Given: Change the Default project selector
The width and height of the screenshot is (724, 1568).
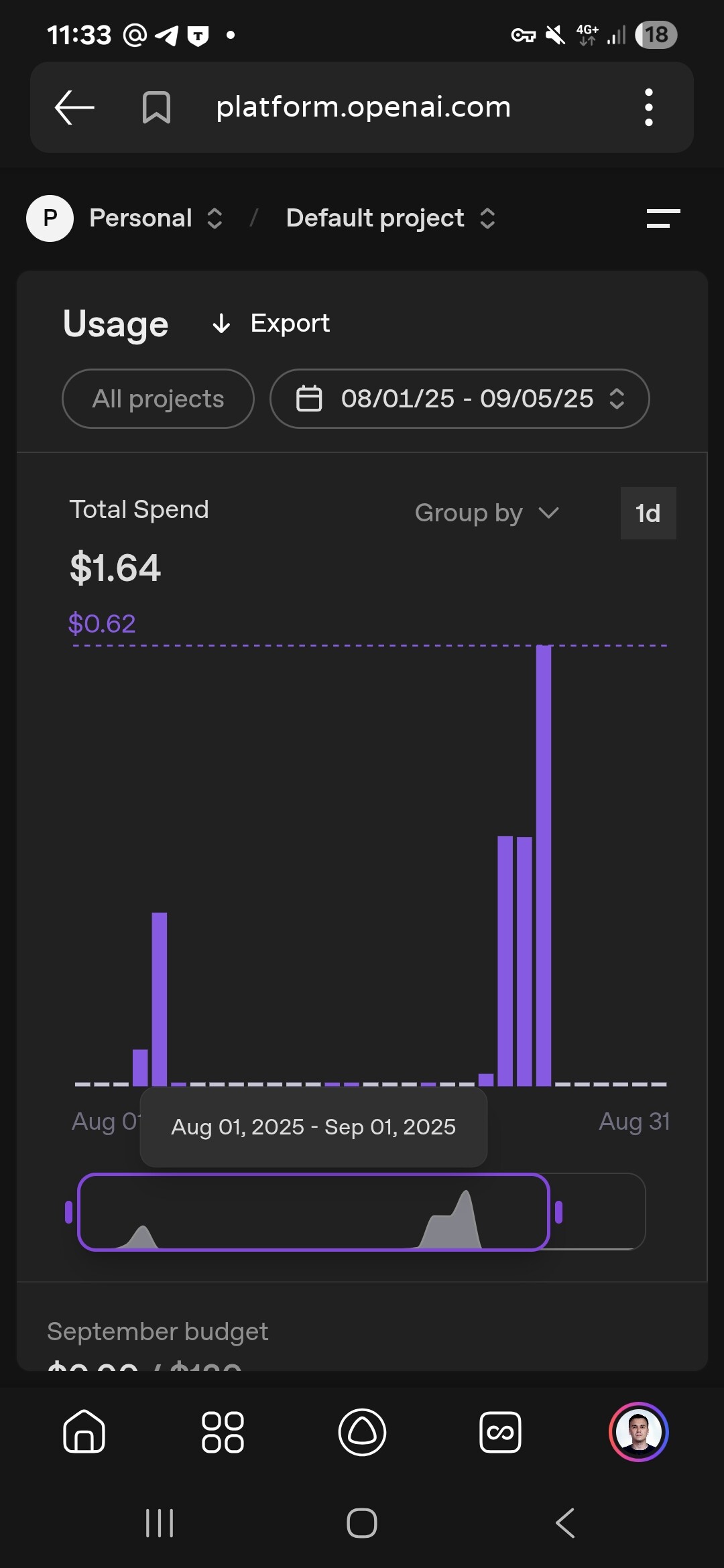Looking at the screenshot, I should point(390,218).
